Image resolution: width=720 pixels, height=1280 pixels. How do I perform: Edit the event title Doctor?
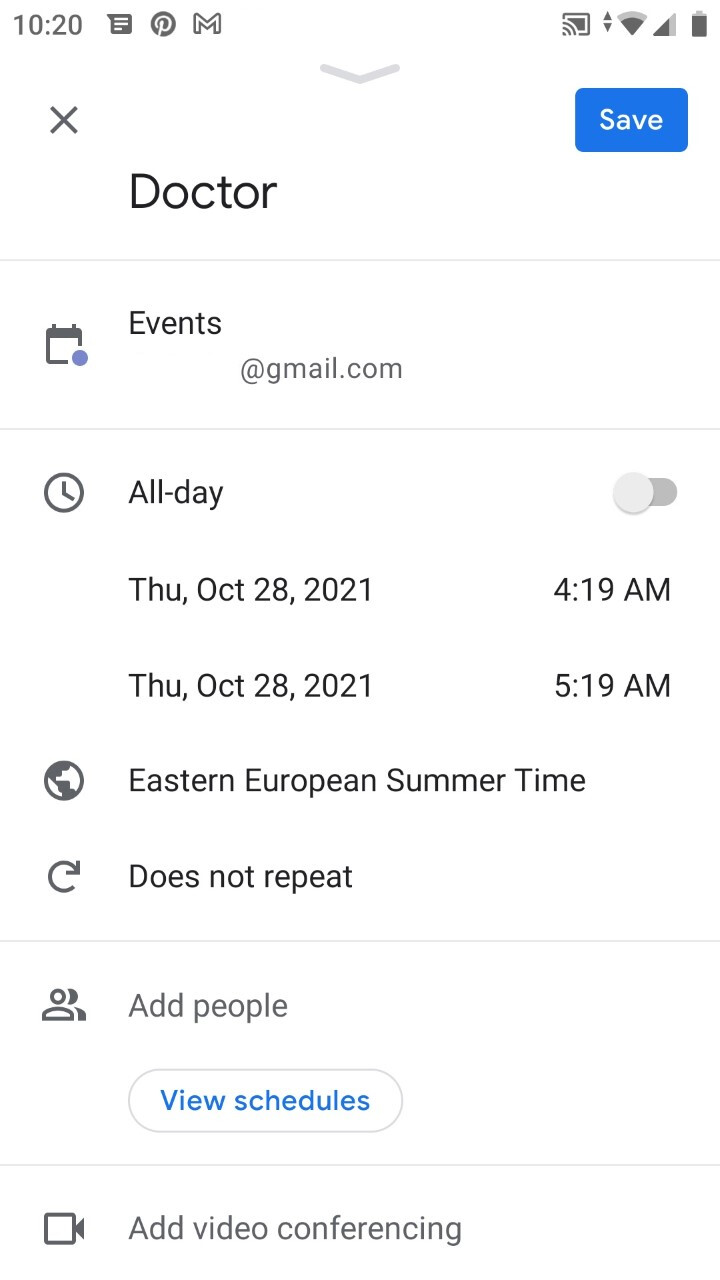tap(203, 192)
